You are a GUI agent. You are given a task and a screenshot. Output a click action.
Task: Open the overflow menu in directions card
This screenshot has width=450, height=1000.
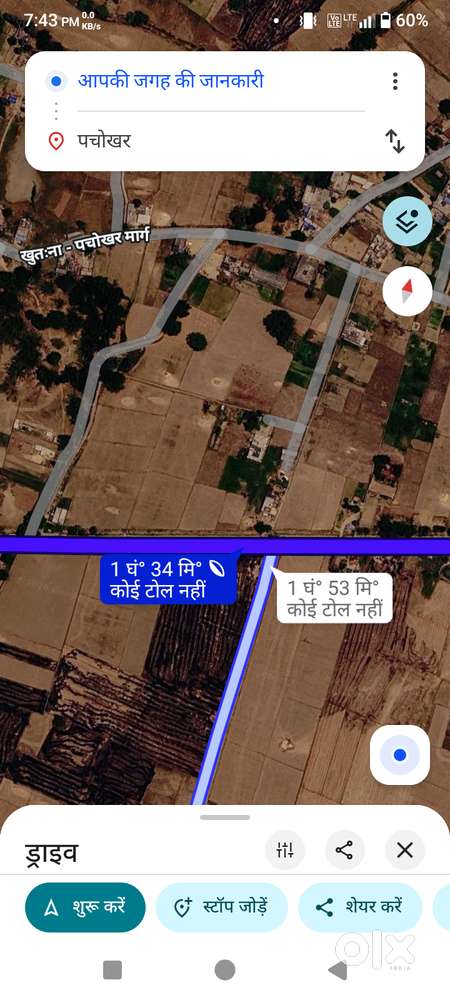tap(395, 81)
